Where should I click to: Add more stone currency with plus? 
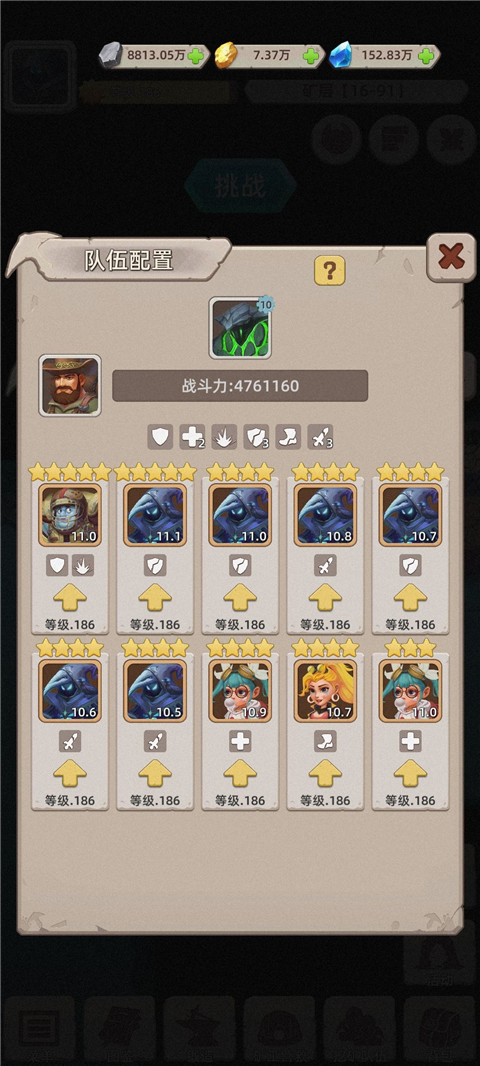[x=196, y=56]
